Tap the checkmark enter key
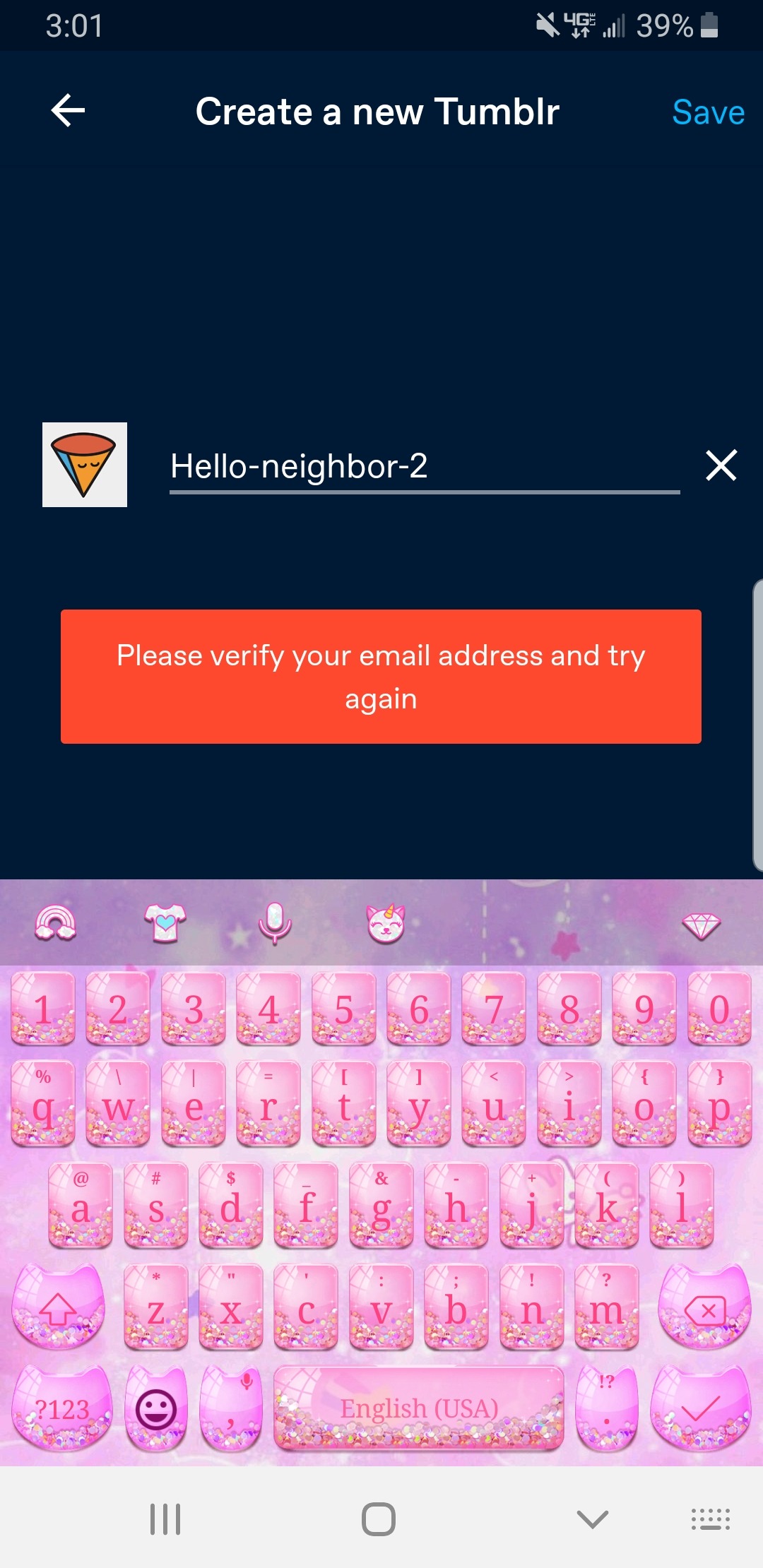 [x=701, y=1408]
